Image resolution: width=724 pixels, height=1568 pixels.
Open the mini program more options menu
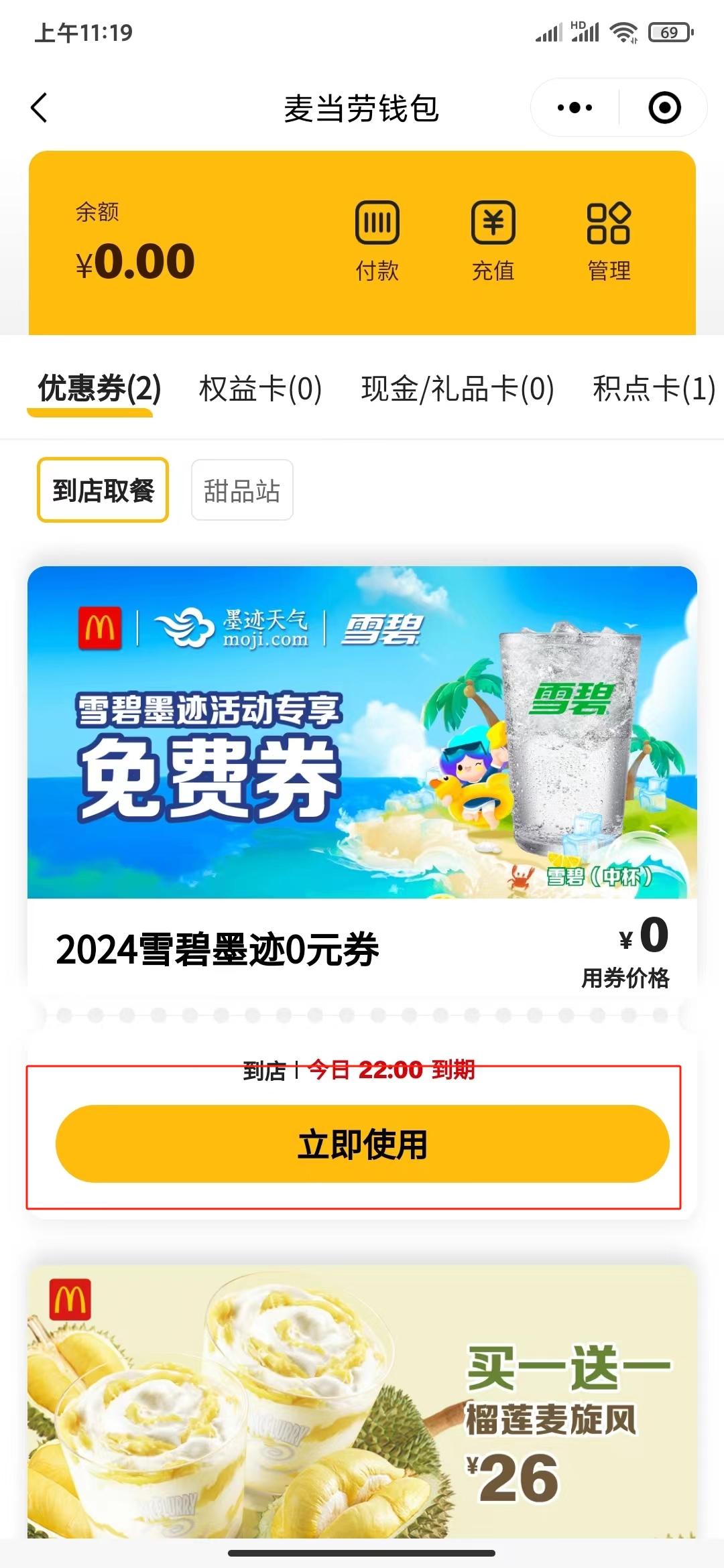(575, 108)
